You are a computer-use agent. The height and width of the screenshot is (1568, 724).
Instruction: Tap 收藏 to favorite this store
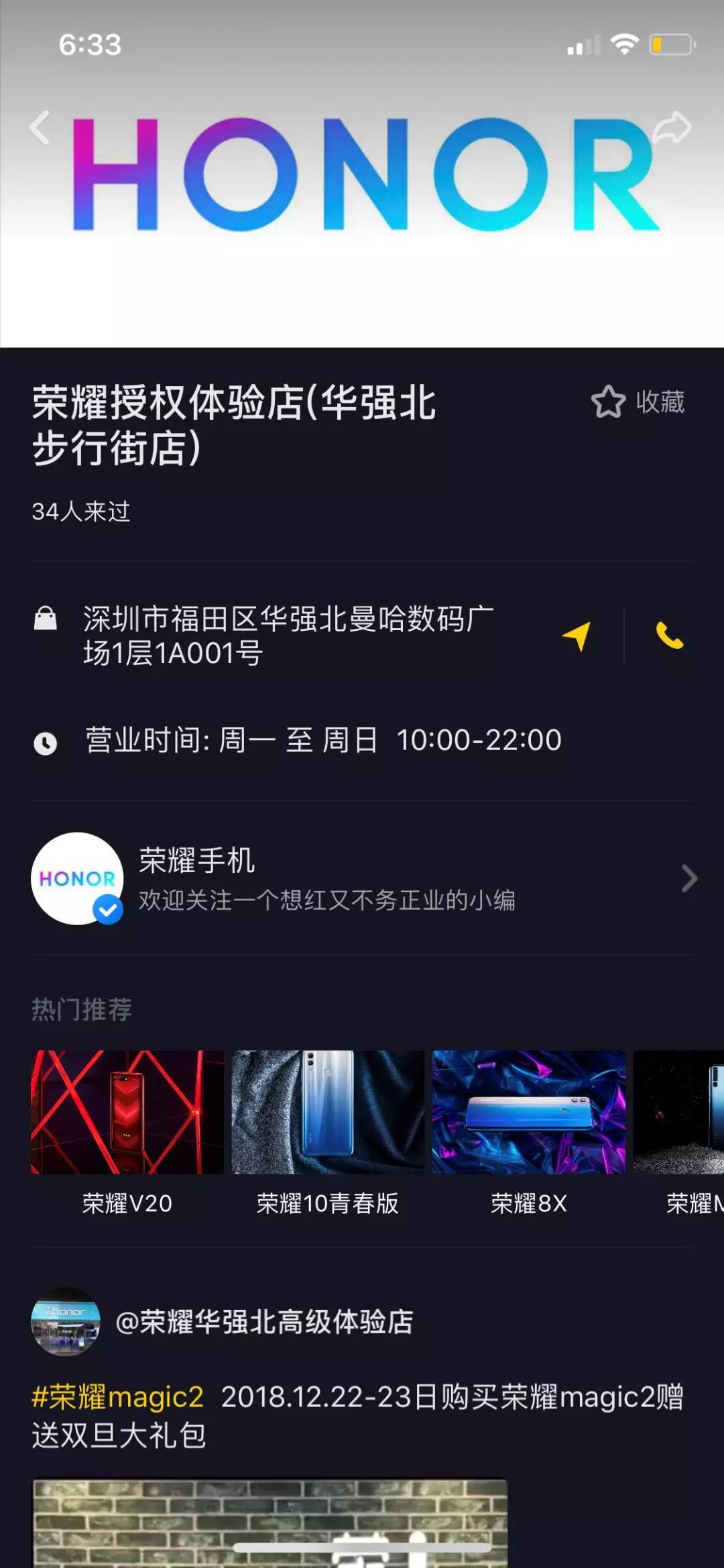(x=638, y=402)
